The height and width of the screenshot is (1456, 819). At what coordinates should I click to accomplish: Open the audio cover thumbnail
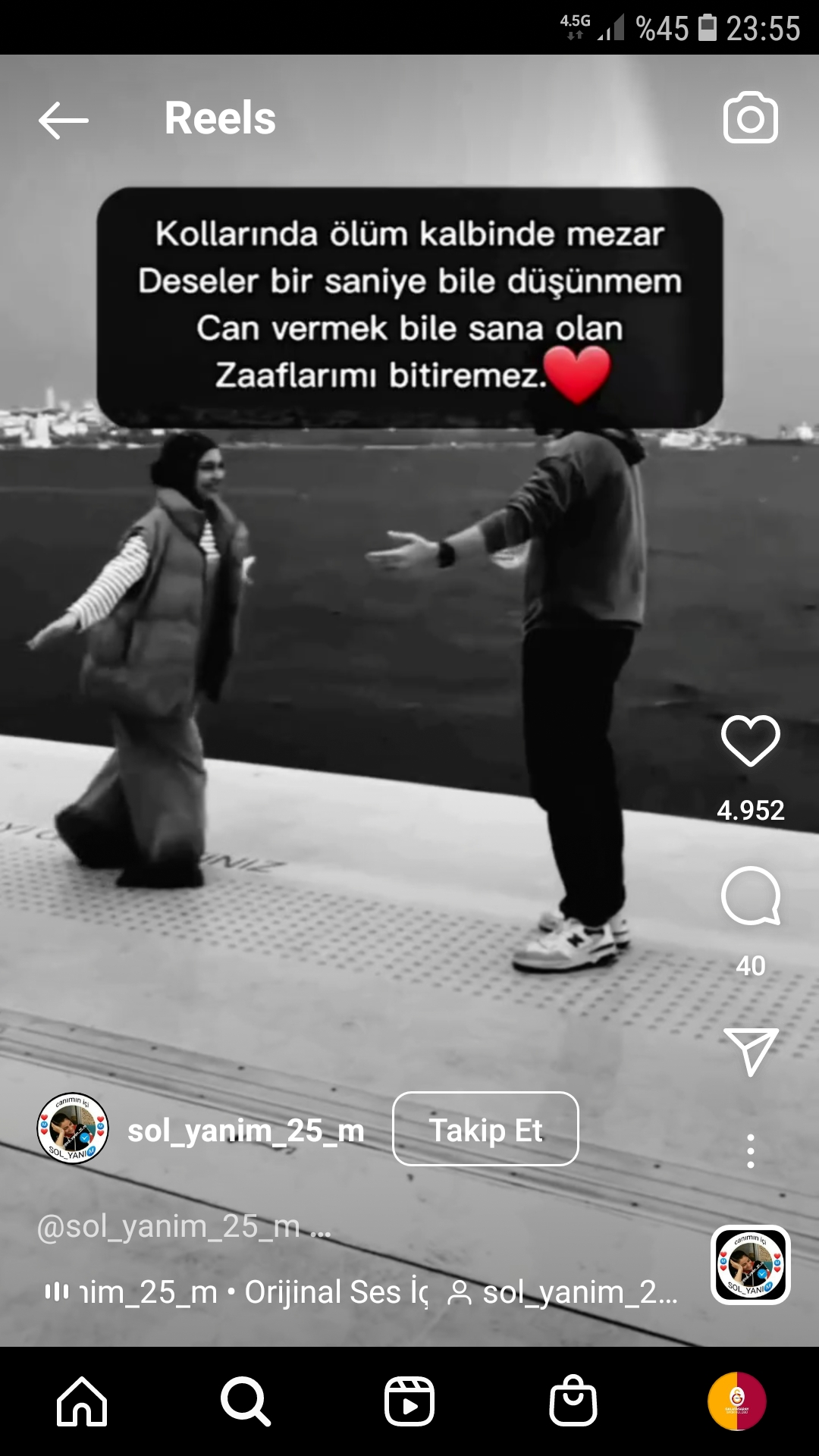tap(750, 1265)
